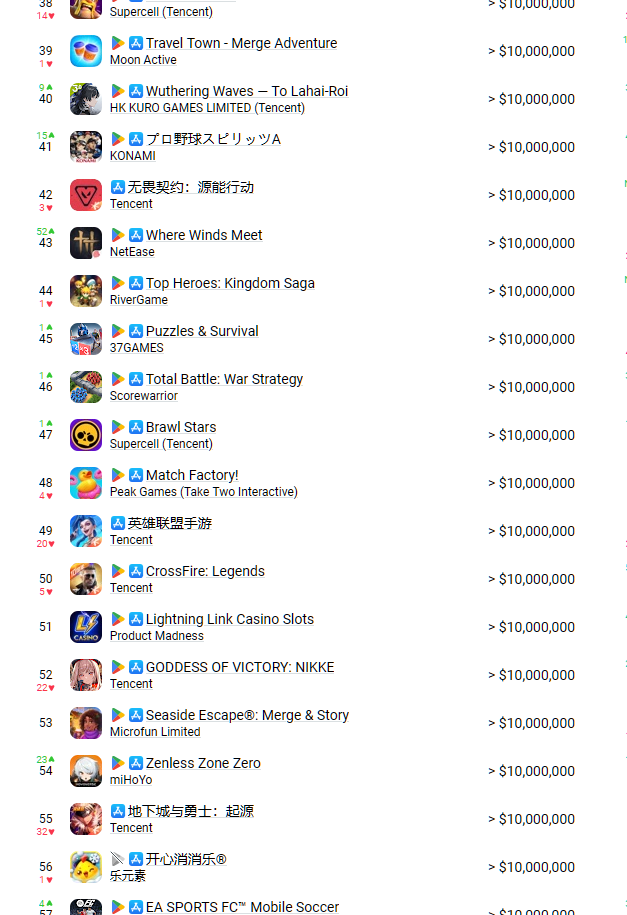The image size is (627, 915).
Task: Open miHoYo publisher link
Action: point(131,780)
